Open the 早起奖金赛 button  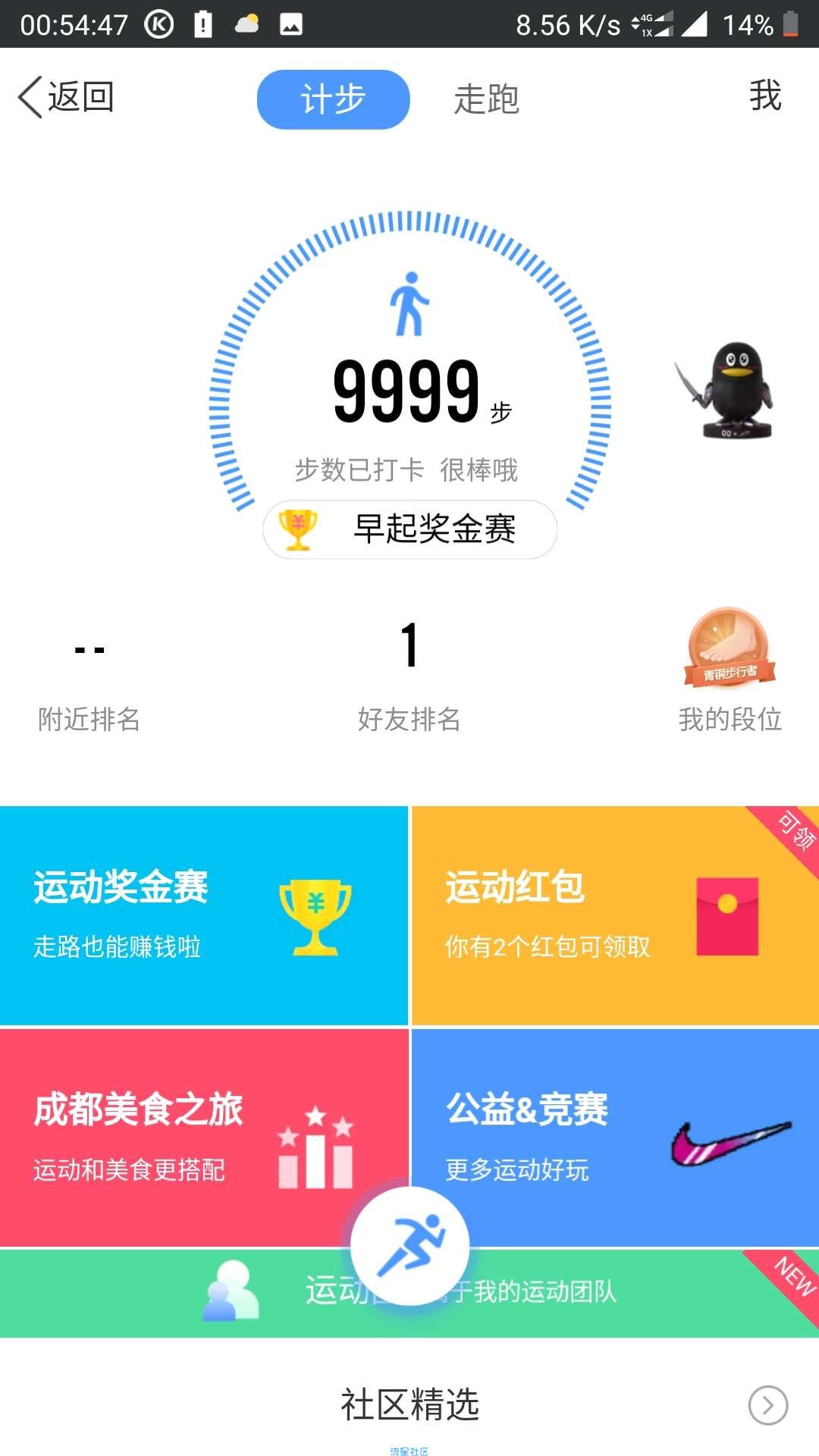click(x=409, y=529)
